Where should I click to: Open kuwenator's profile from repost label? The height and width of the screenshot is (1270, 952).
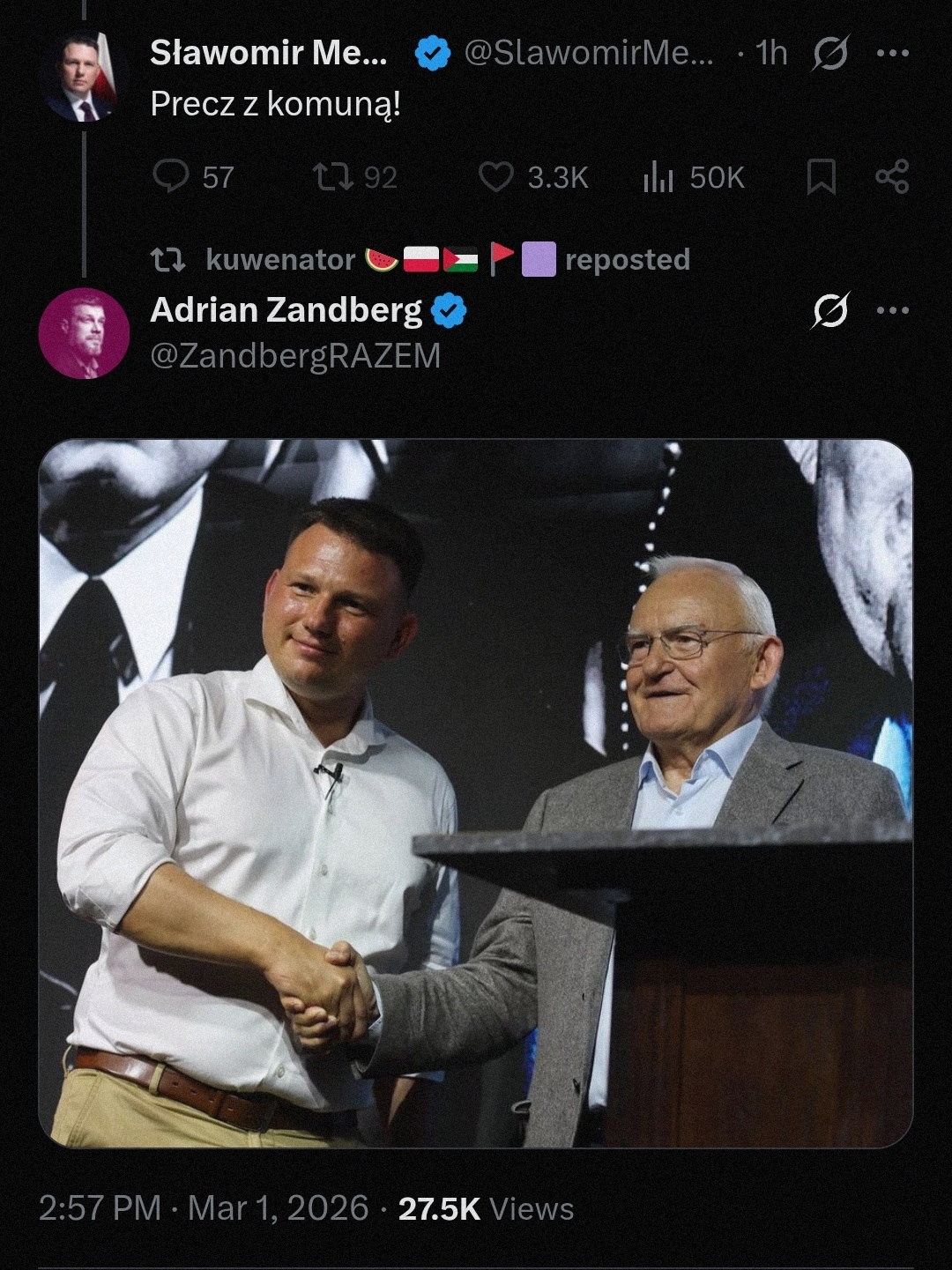[279, 260]
